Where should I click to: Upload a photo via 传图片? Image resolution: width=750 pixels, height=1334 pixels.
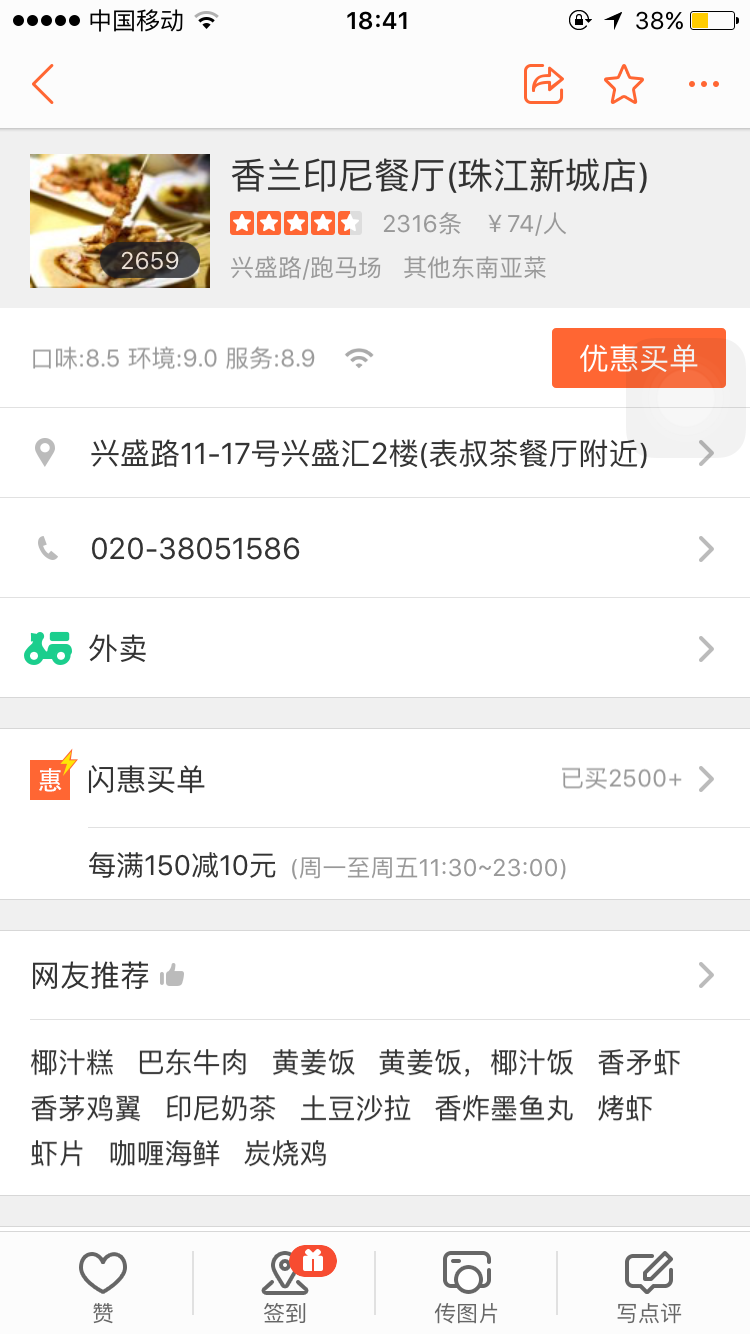tap(466, 1285)
